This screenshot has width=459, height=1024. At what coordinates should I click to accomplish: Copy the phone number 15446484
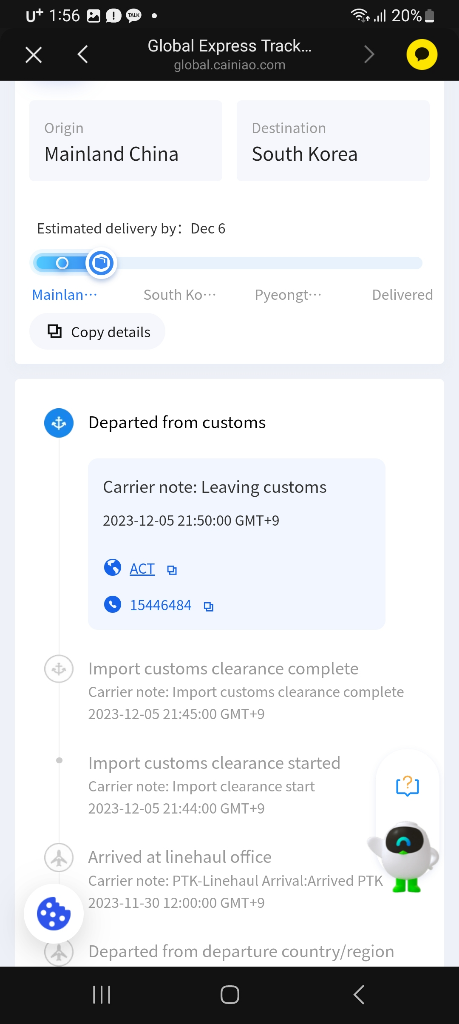(208, 607)
